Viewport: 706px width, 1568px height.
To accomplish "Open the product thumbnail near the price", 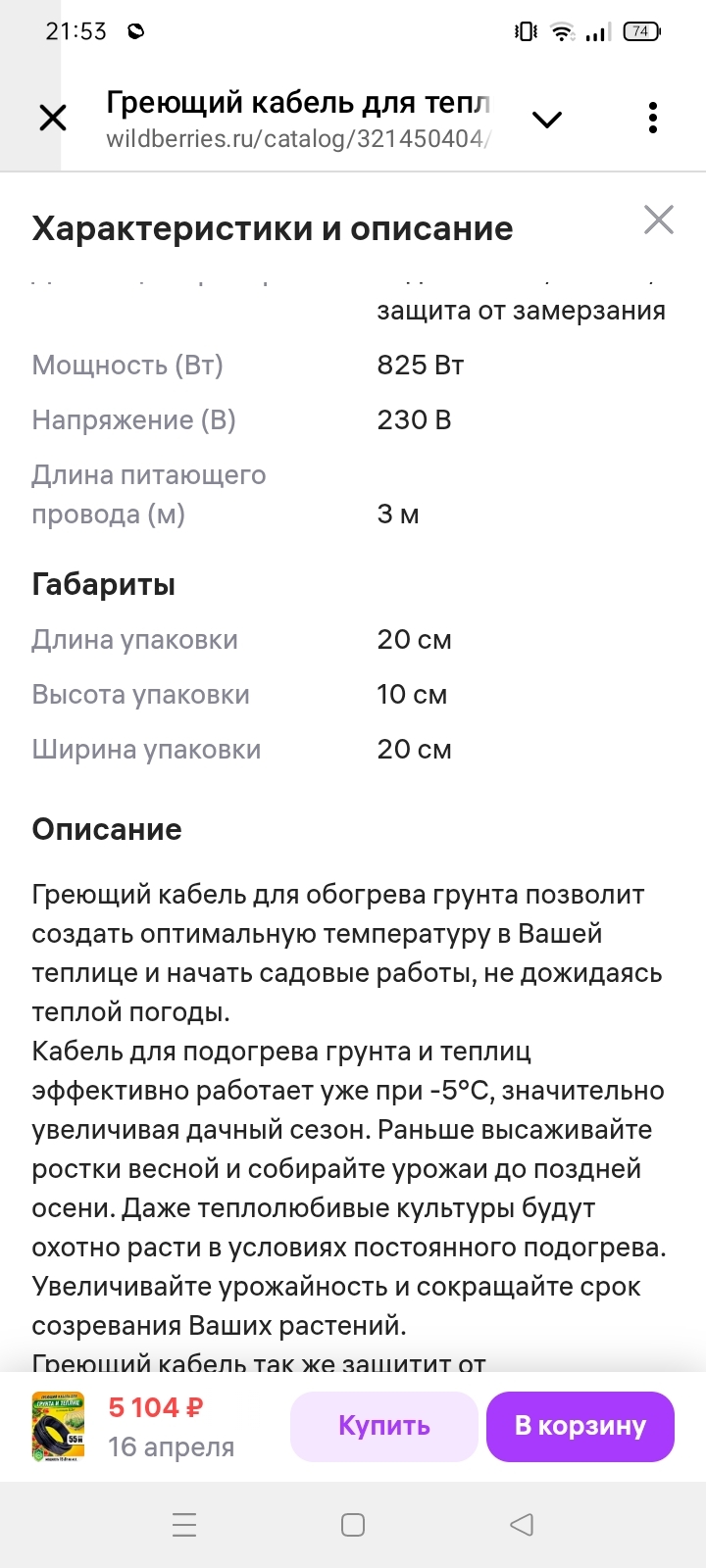I will pyautogui.click(x=58, y=1426).
